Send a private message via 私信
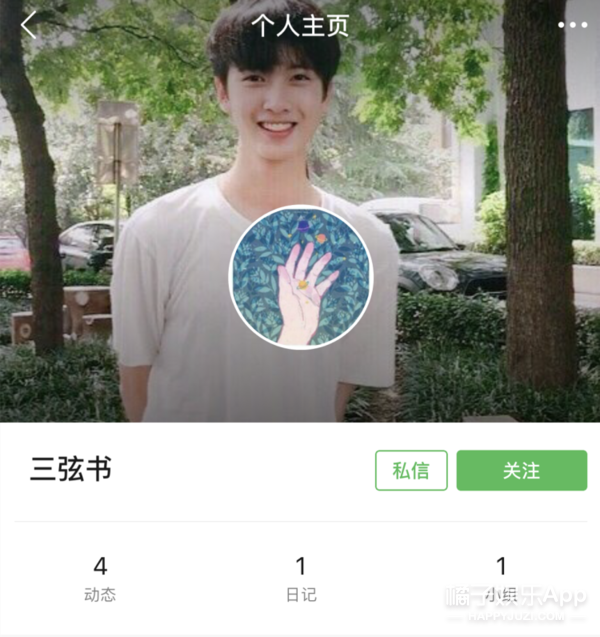This screenshot has height=637, width=600. (411, 470)
